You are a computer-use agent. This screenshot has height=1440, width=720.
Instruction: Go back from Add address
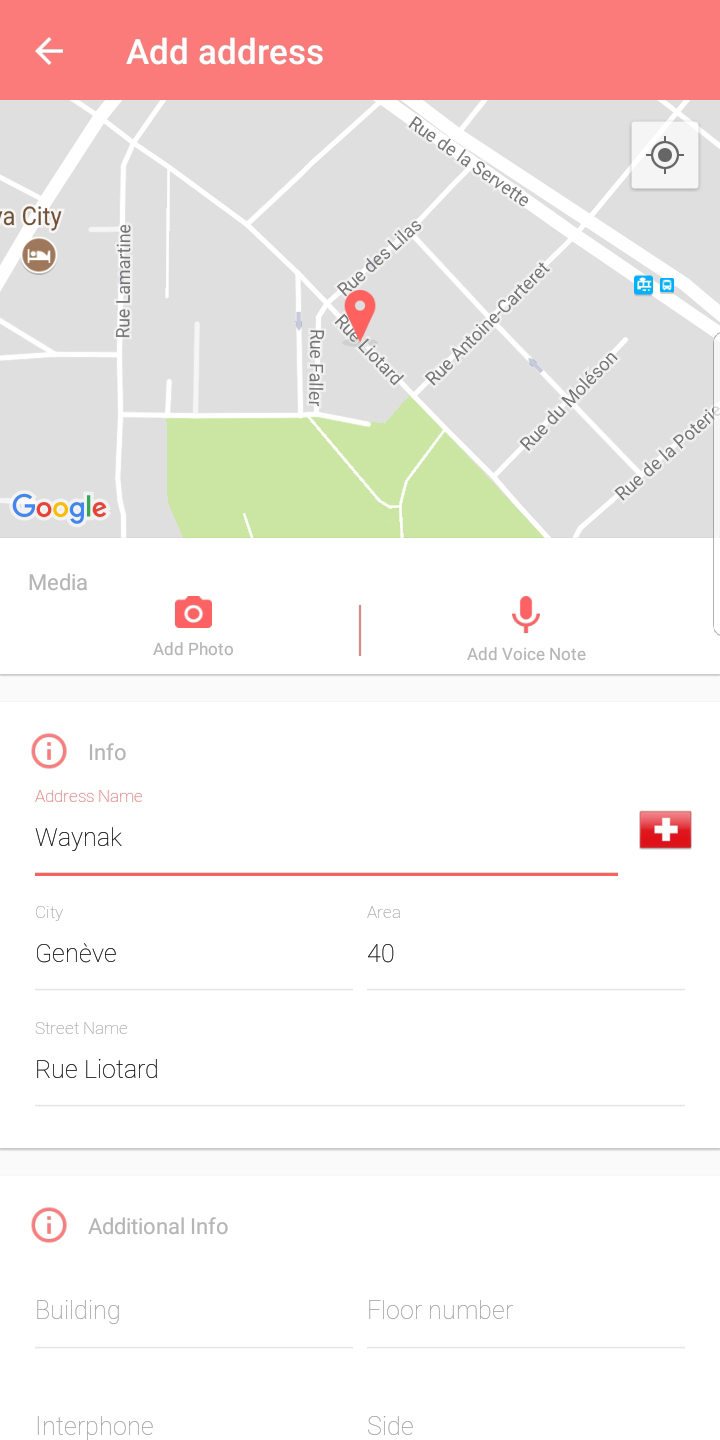point(49,51)
